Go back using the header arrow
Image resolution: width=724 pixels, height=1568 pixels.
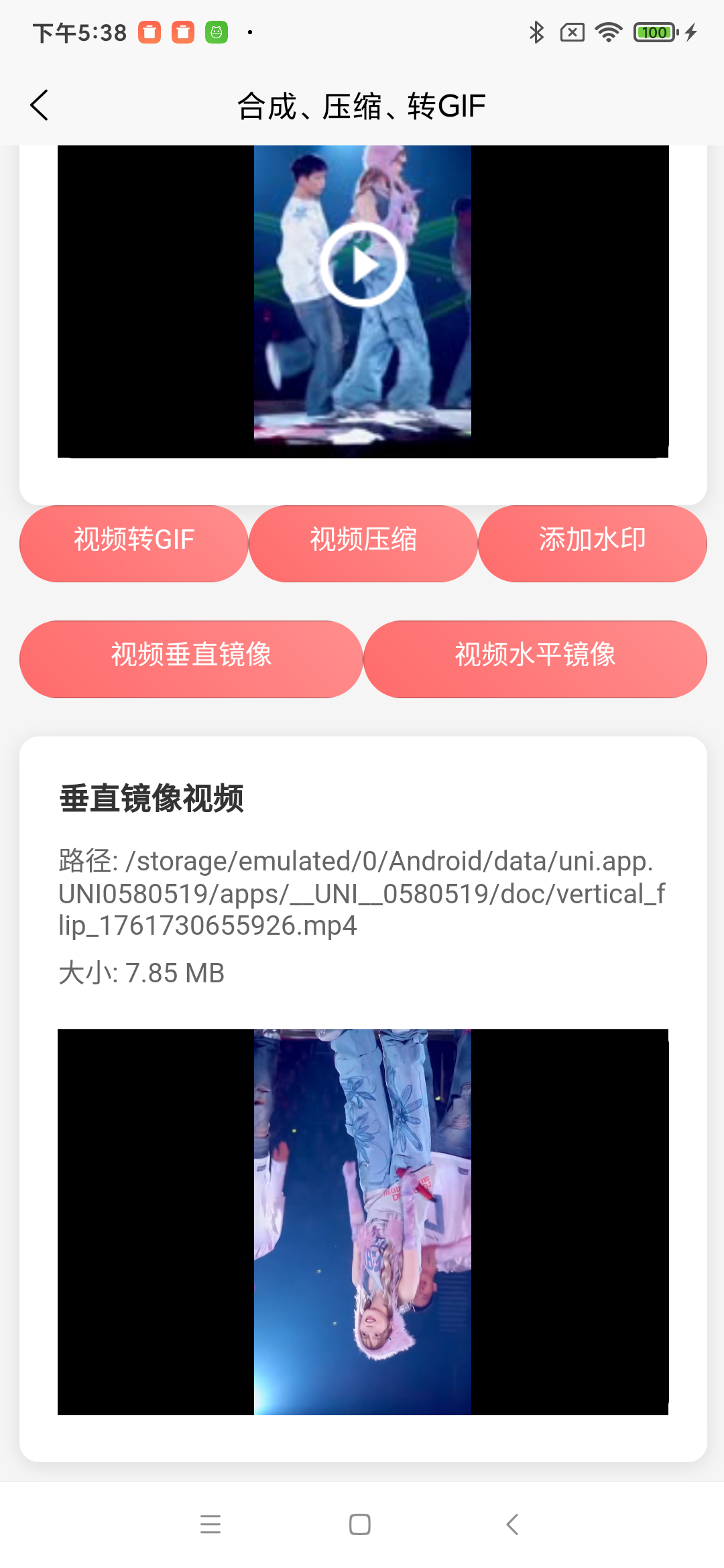[40, 105]
